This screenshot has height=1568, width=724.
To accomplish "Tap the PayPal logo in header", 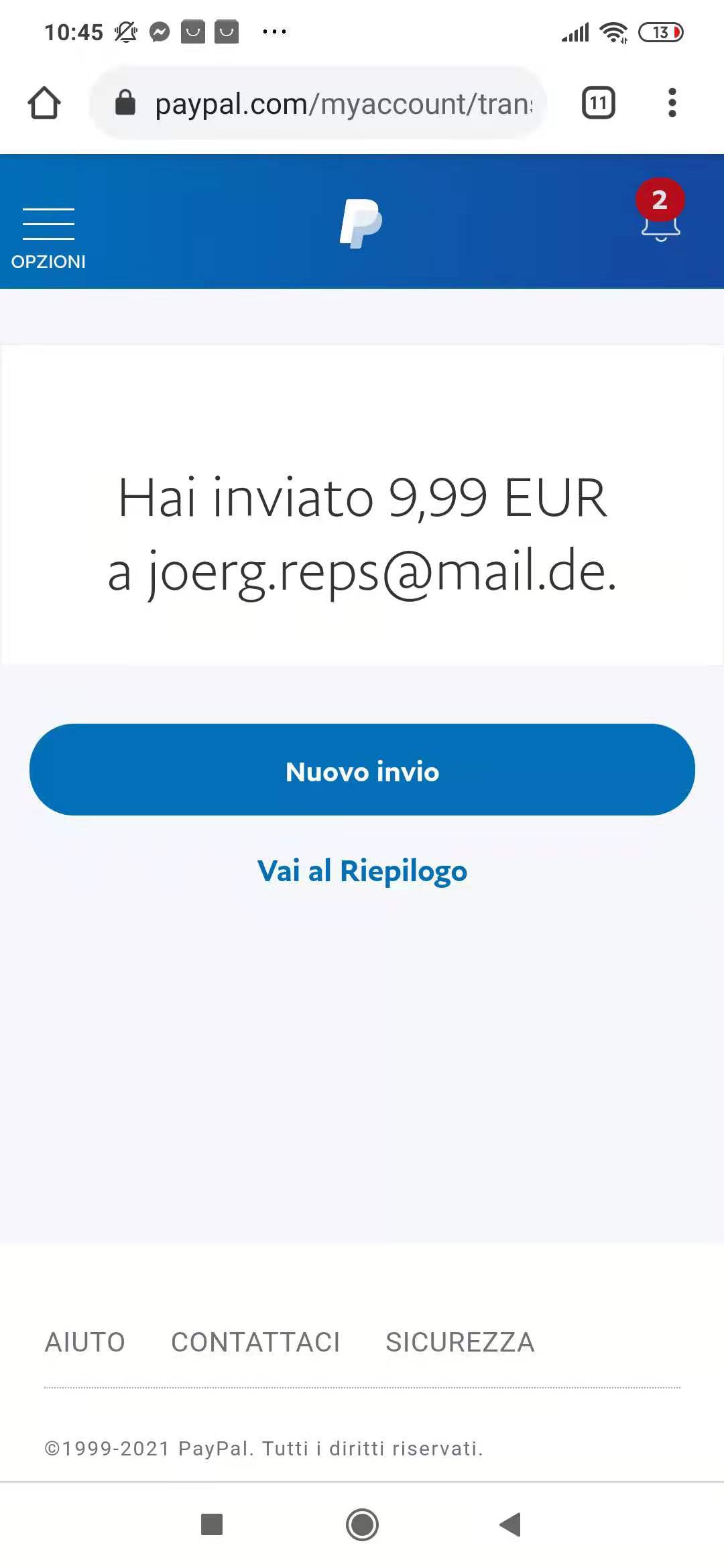I will pyautogui.click(x=361, y=222).
